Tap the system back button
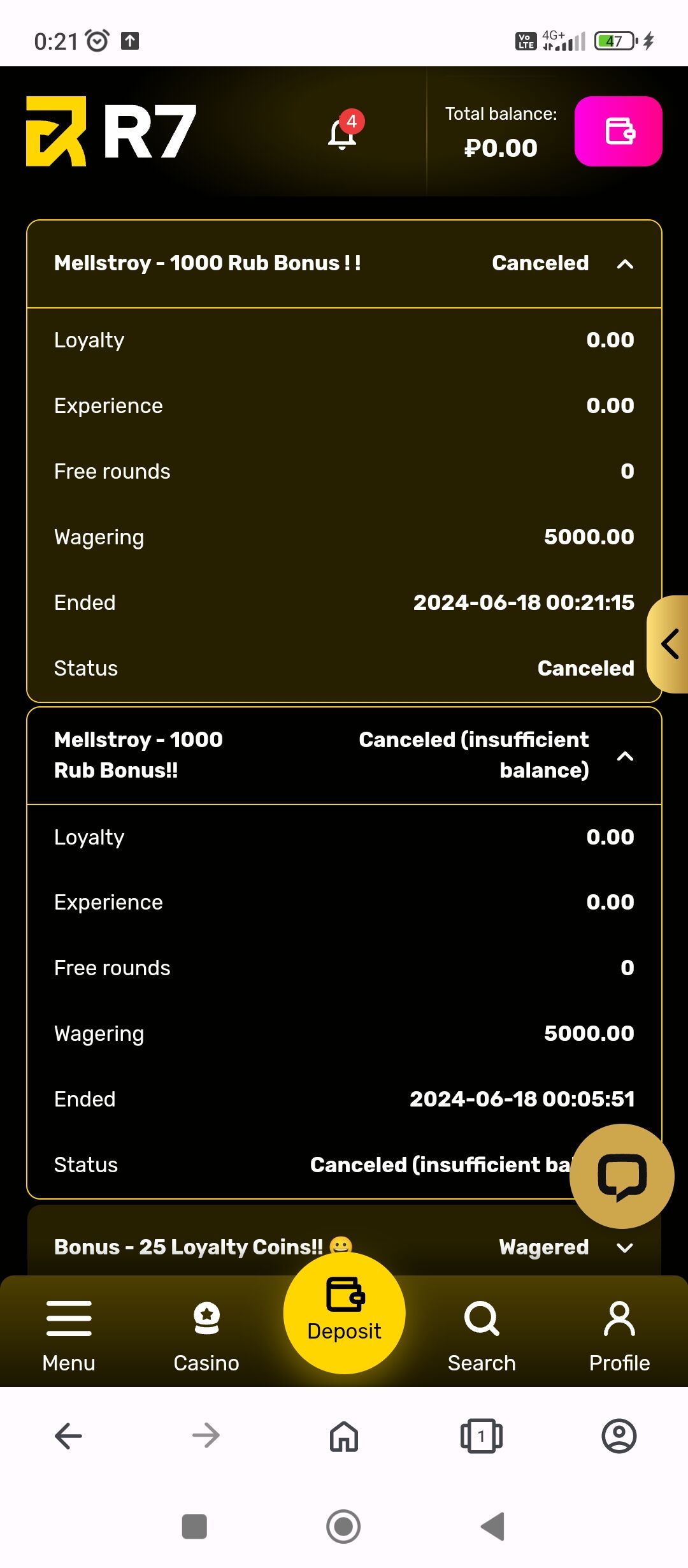688x1568 pixels. click(x=493, y=1527)
